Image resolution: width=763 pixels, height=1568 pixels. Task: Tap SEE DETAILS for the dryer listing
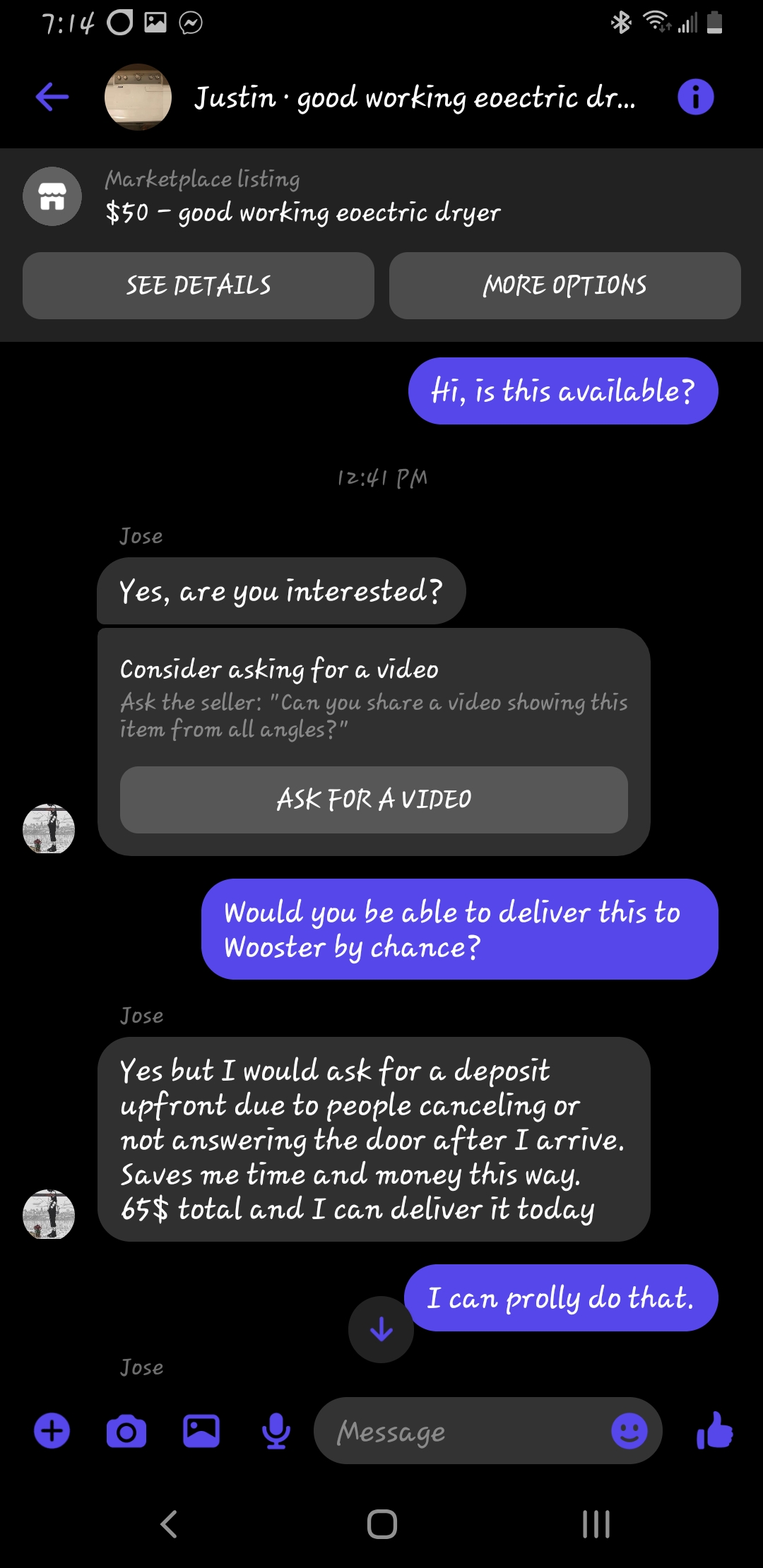tap(199, 285)
